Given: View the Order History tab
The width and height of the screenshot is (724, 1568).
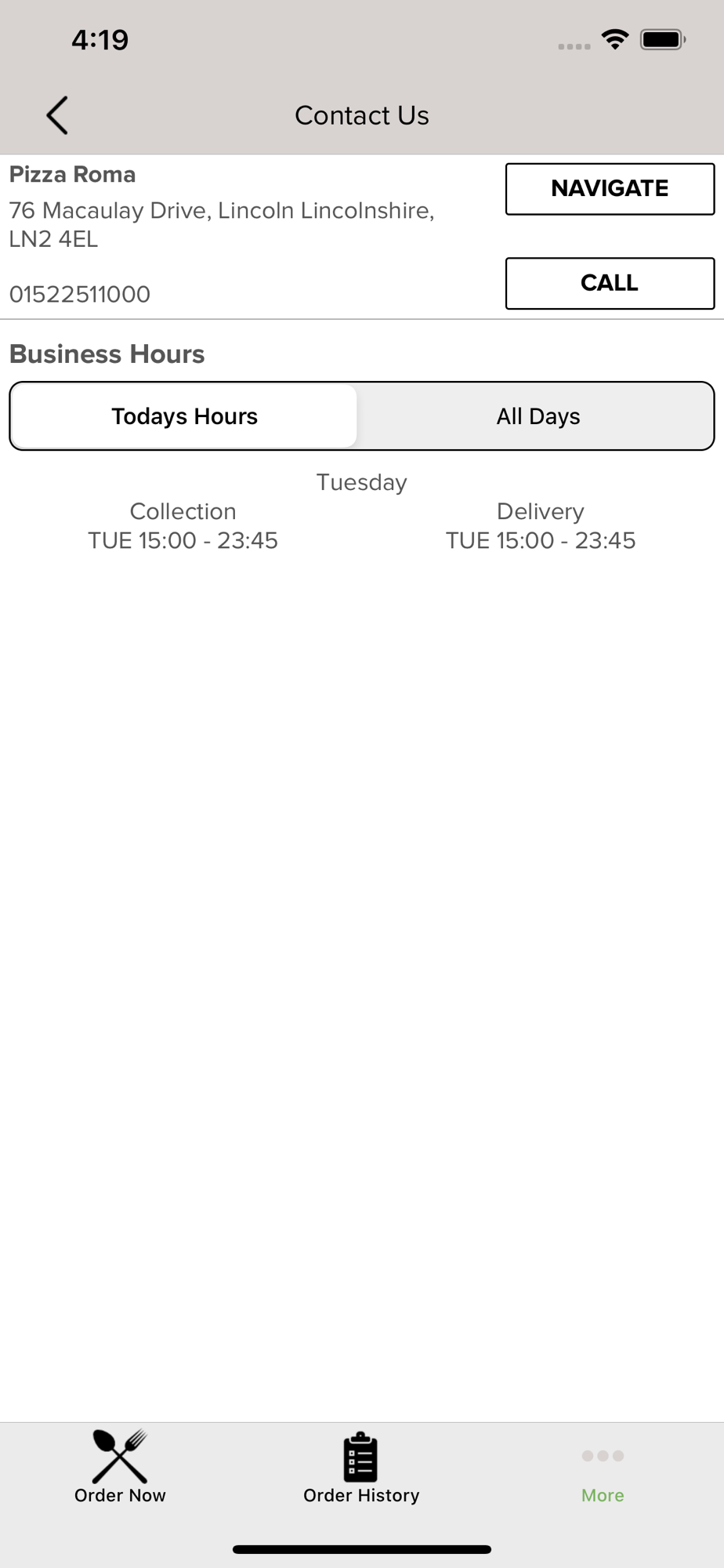Looking at the screenshot, I should [x=361, y=1466].
